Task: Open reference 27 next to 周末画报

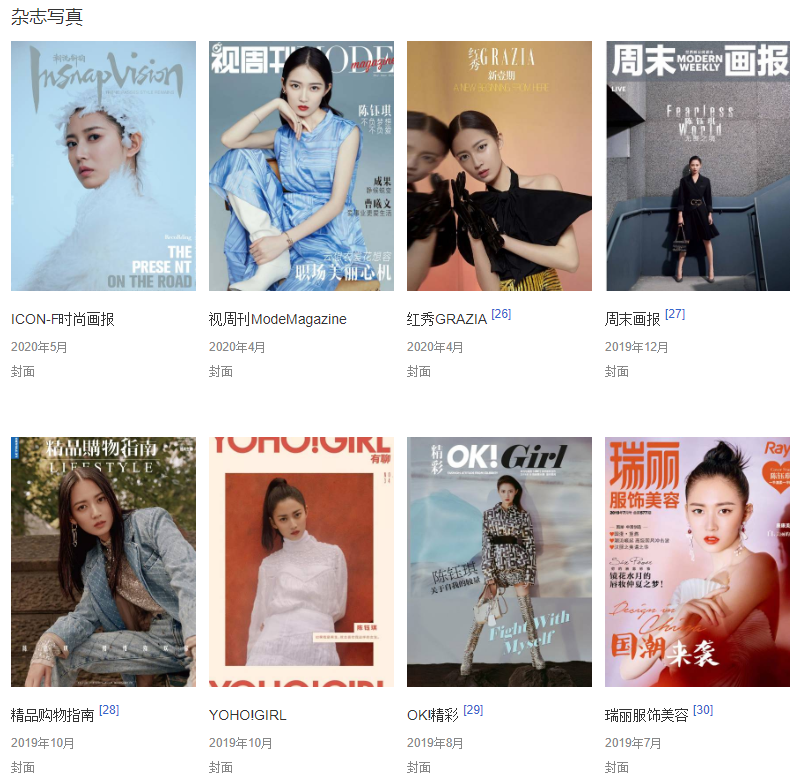Action: click(675, 314)
